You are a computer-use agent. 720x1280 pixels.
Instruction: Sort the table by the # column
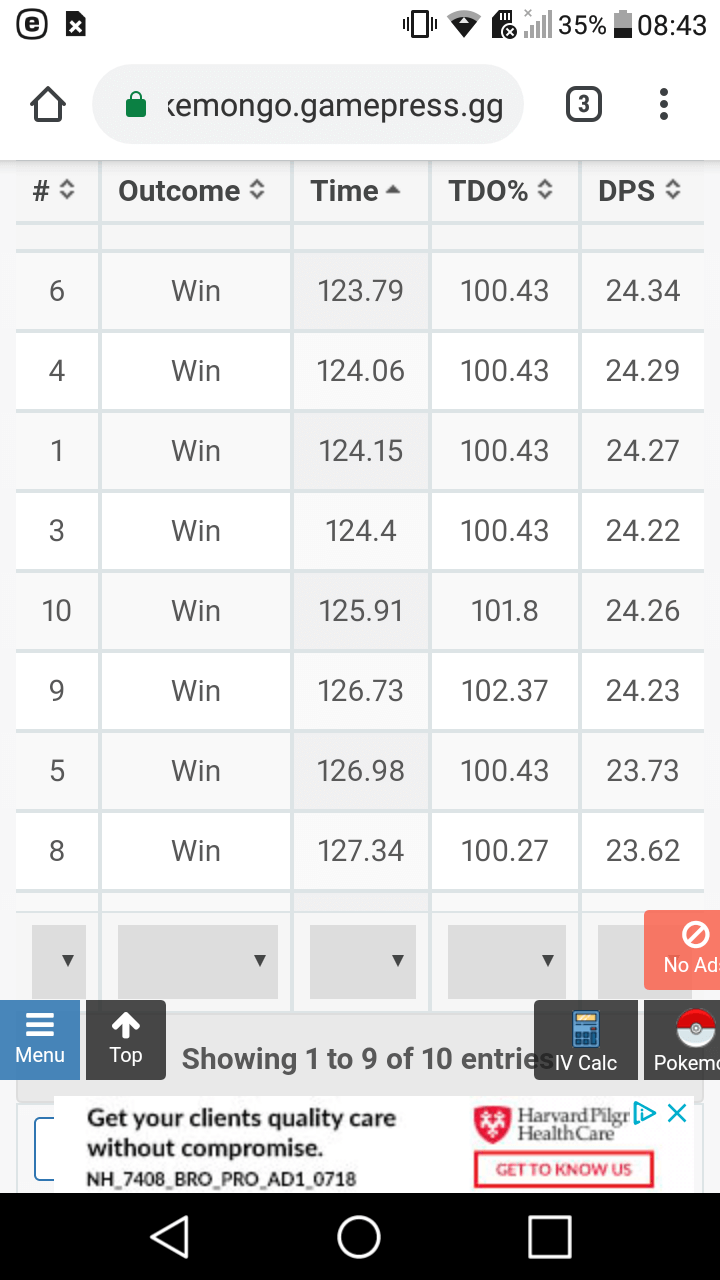[x=55, y=190]
